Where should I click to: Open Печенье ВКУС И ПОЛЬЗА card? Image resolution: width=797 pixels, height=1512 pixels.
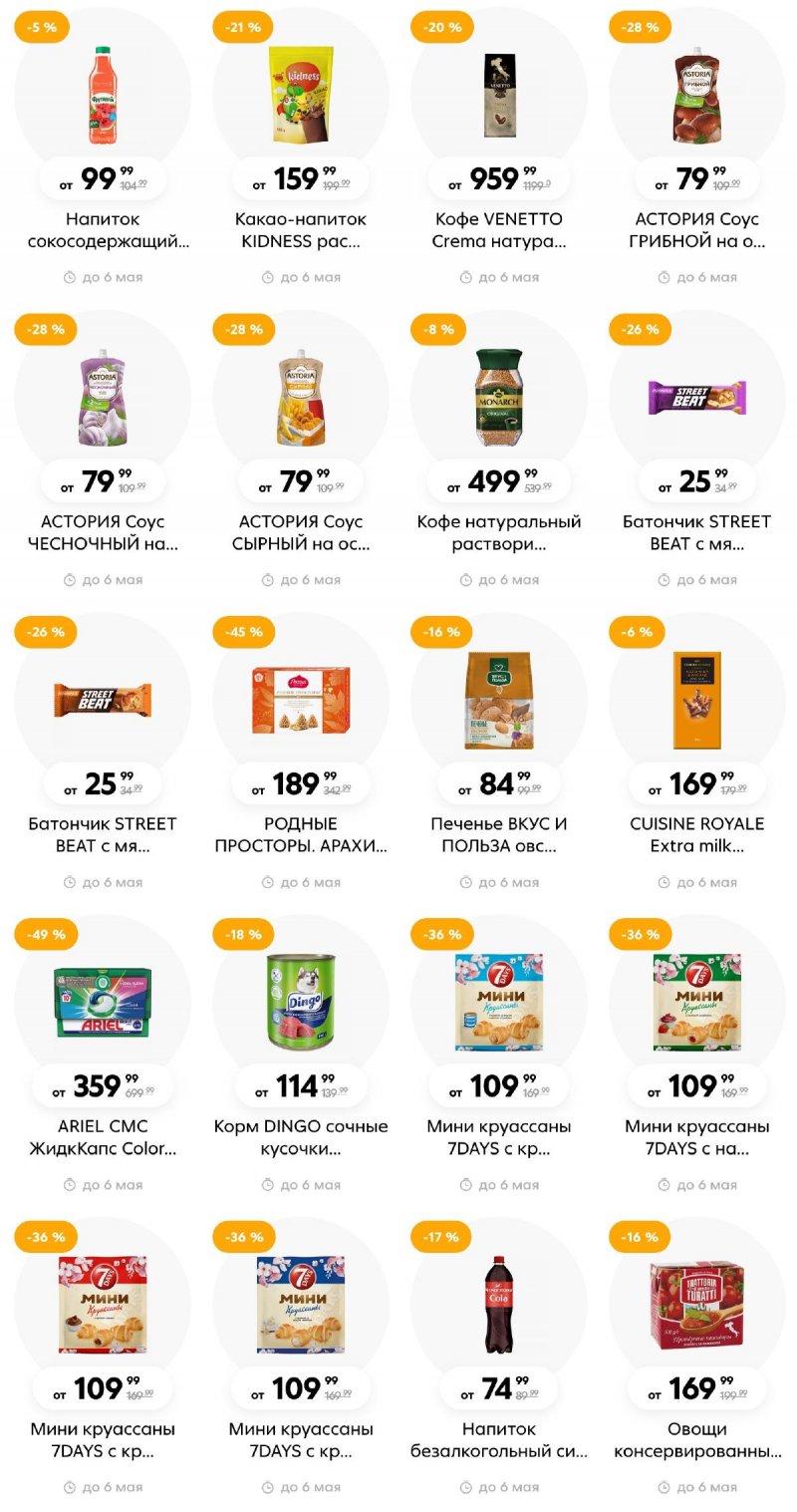coord(499,698)
